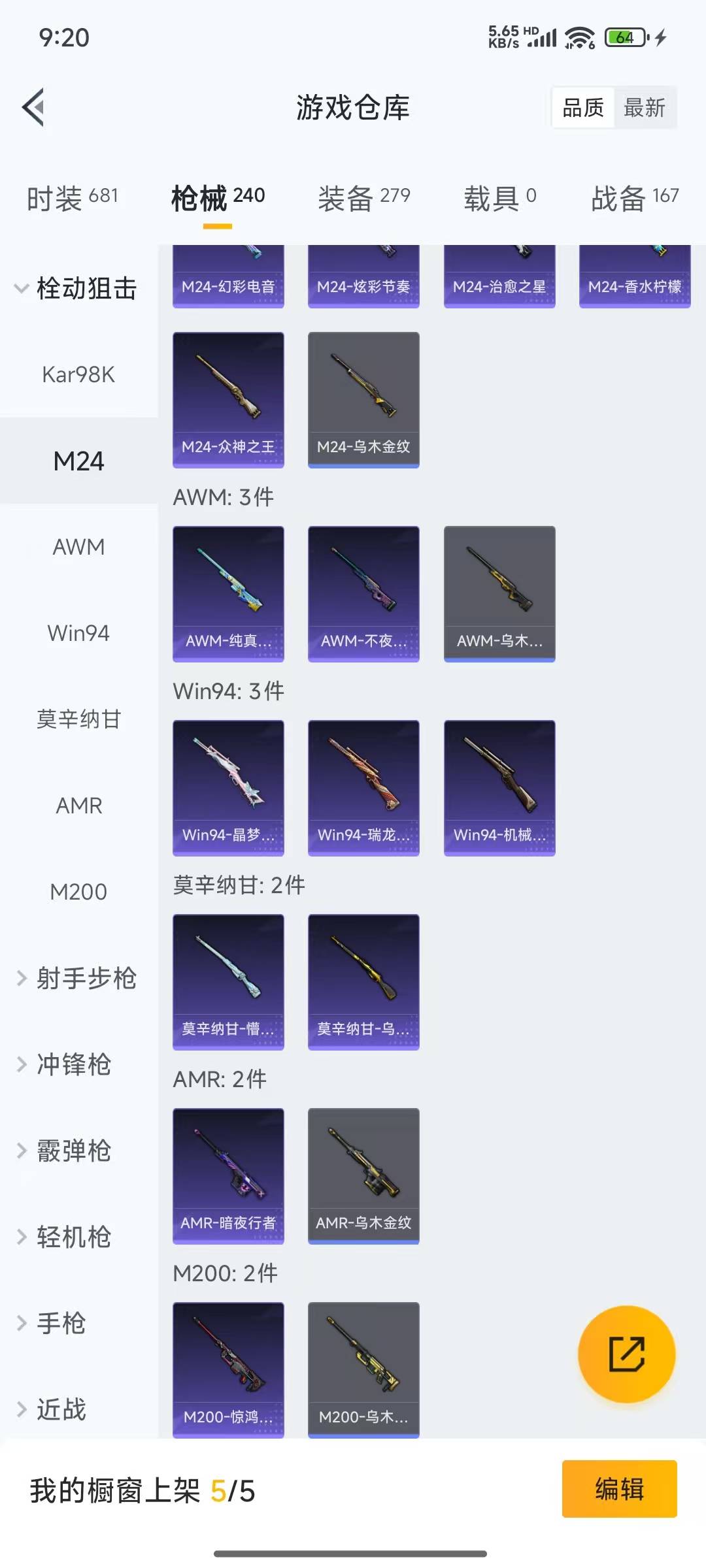Screen dimensions: 706x1568
Task: Sort by 最新
Action: click(x=644, y=108)
